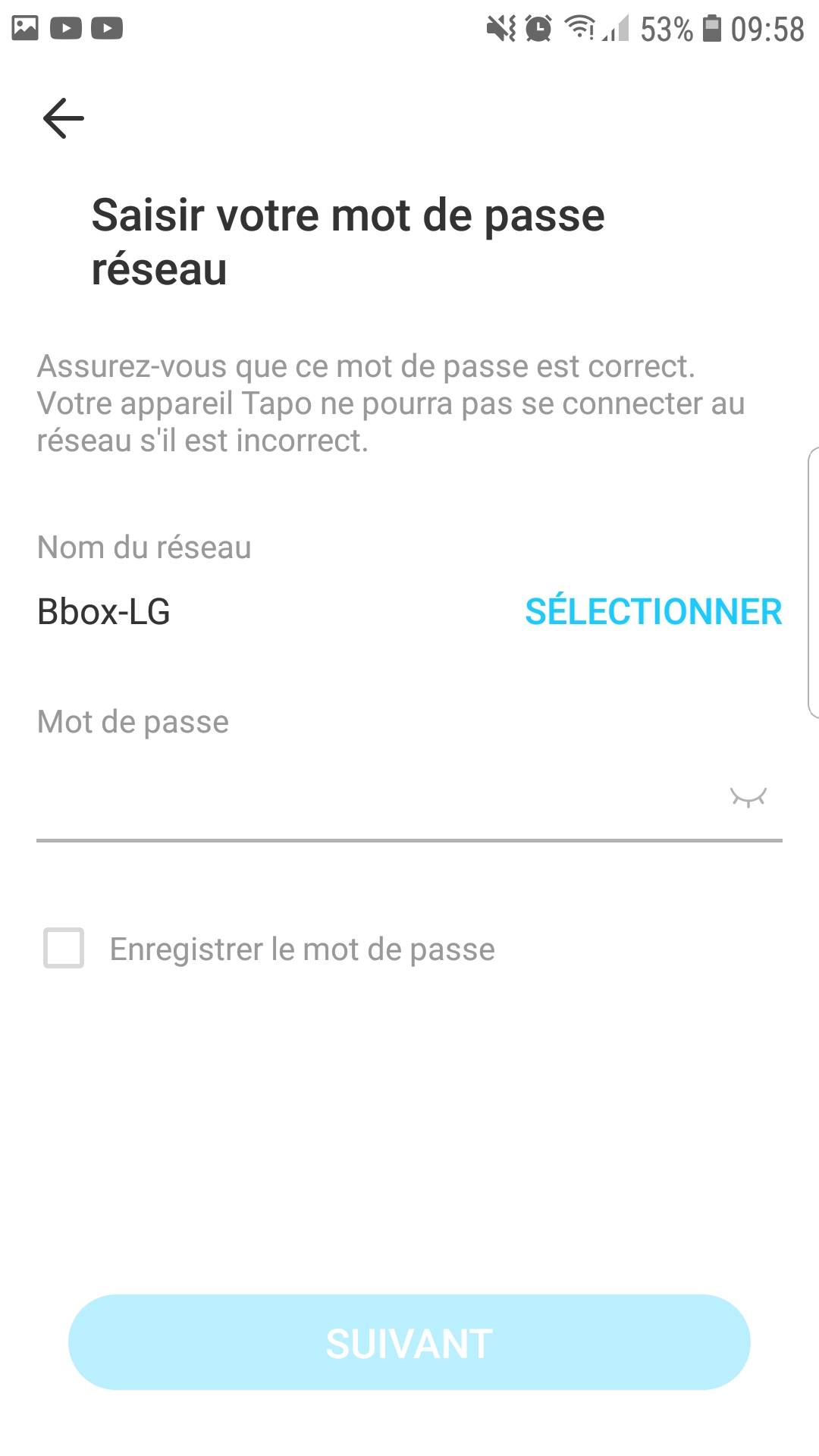The image size is (819, 1456).
Task: Go back using the arrow icon
Action: coord(64,118)
